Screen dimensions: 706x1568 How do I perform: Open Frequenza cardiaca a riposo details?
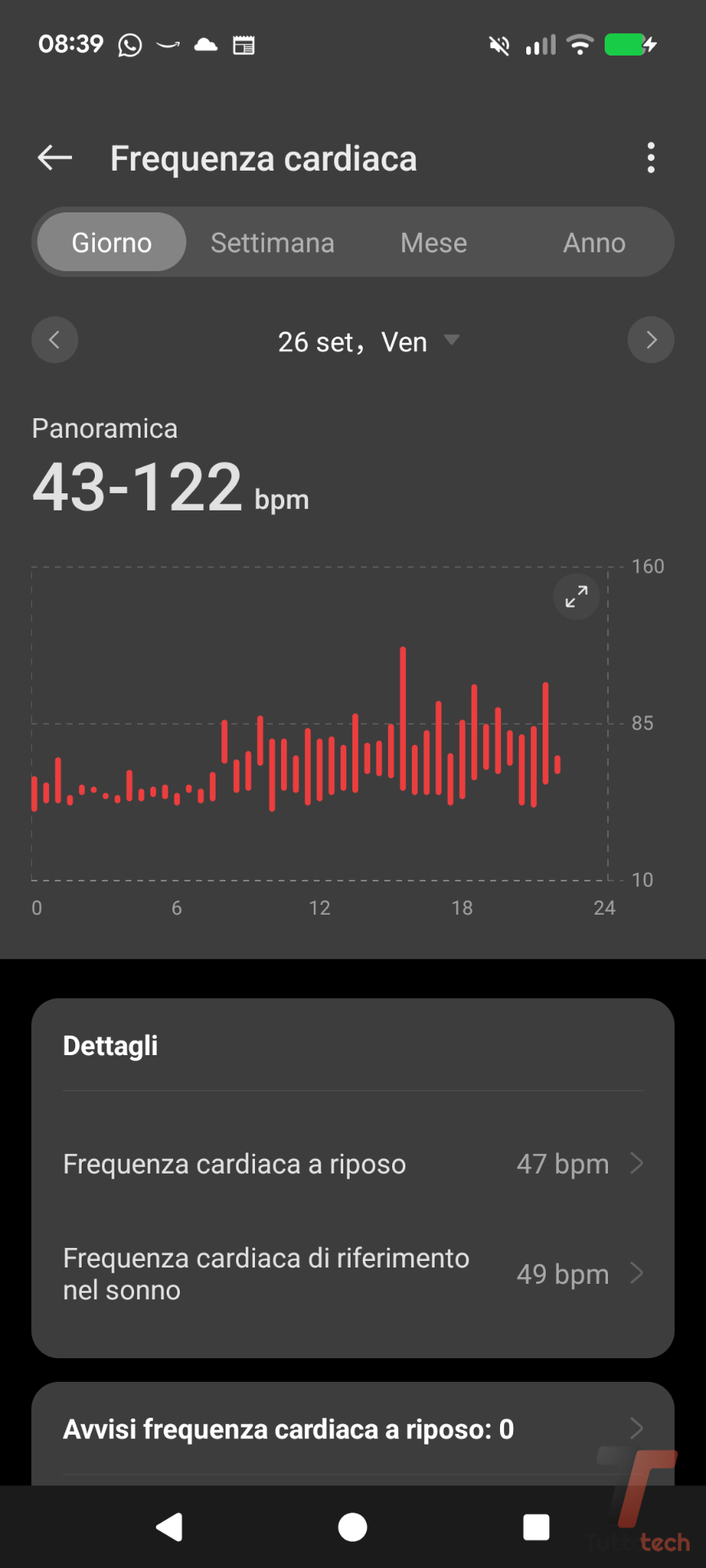(x=353, y=1164)
